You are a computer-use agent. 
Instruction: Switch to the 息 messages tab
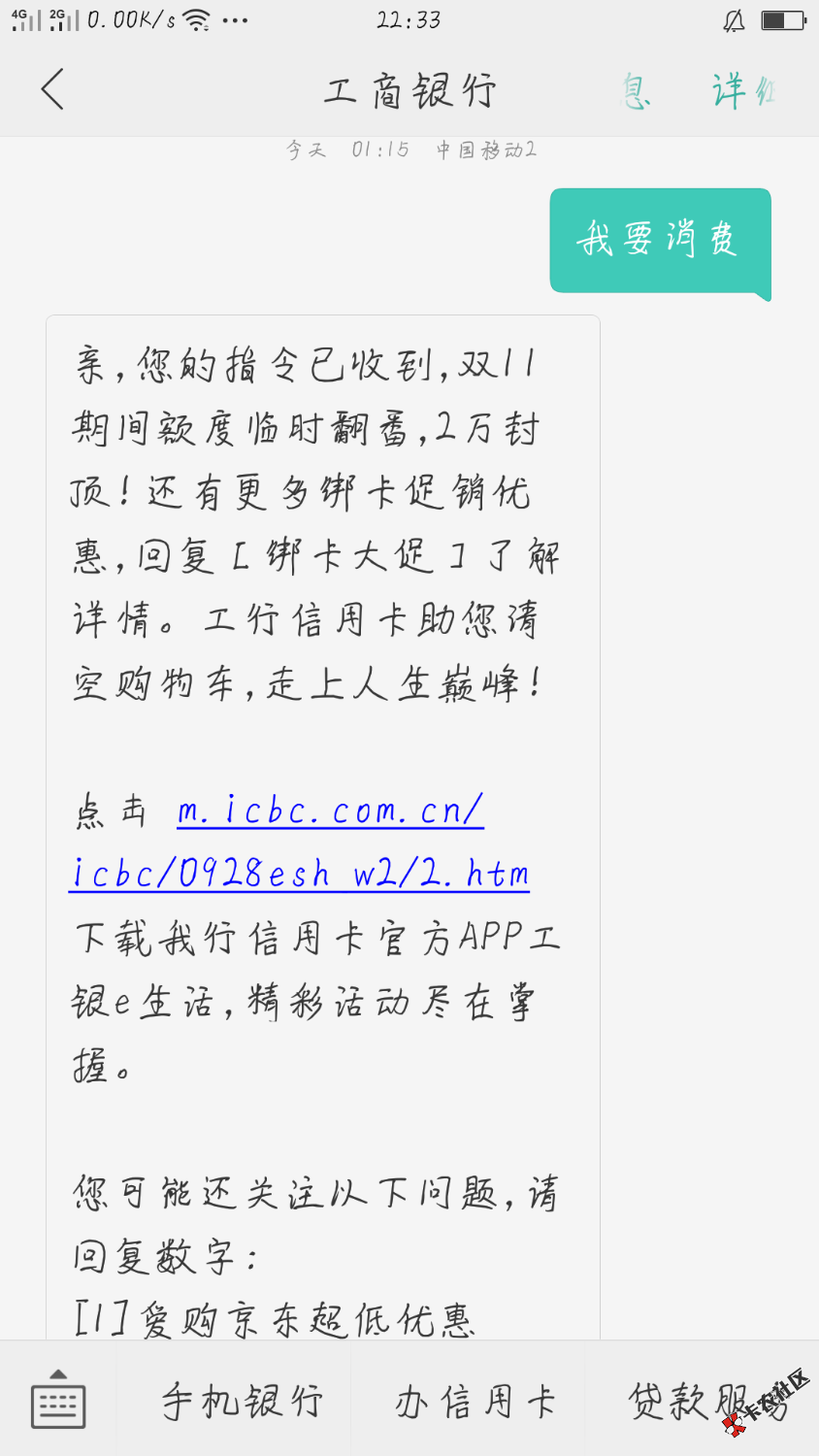tap(637, 91)
